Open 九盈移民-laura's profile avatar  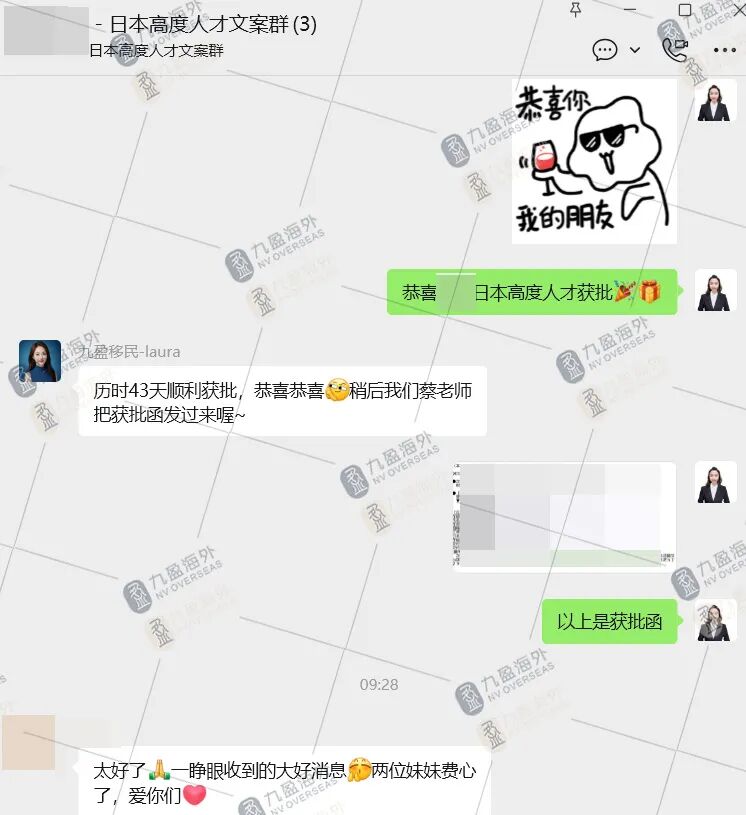click(x=40, y=361)
